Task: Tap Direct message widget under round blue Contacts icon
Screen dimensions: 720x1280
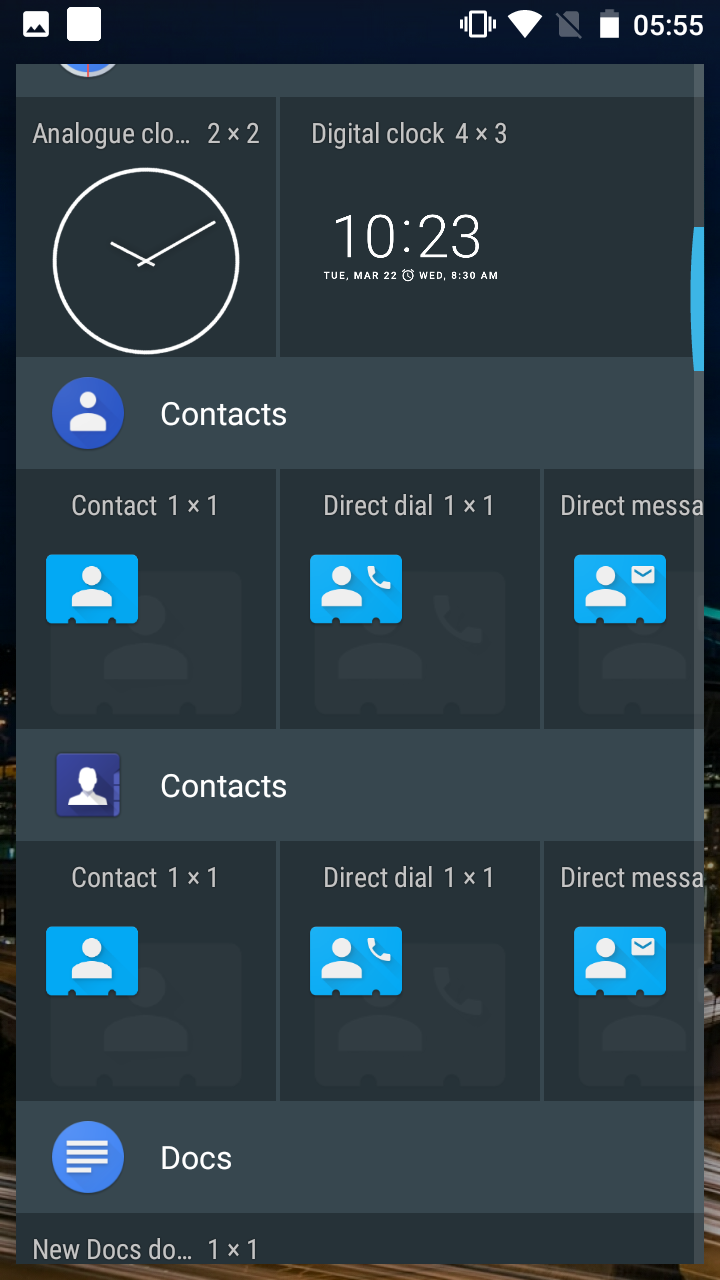Action: click(x=624, y=599)
